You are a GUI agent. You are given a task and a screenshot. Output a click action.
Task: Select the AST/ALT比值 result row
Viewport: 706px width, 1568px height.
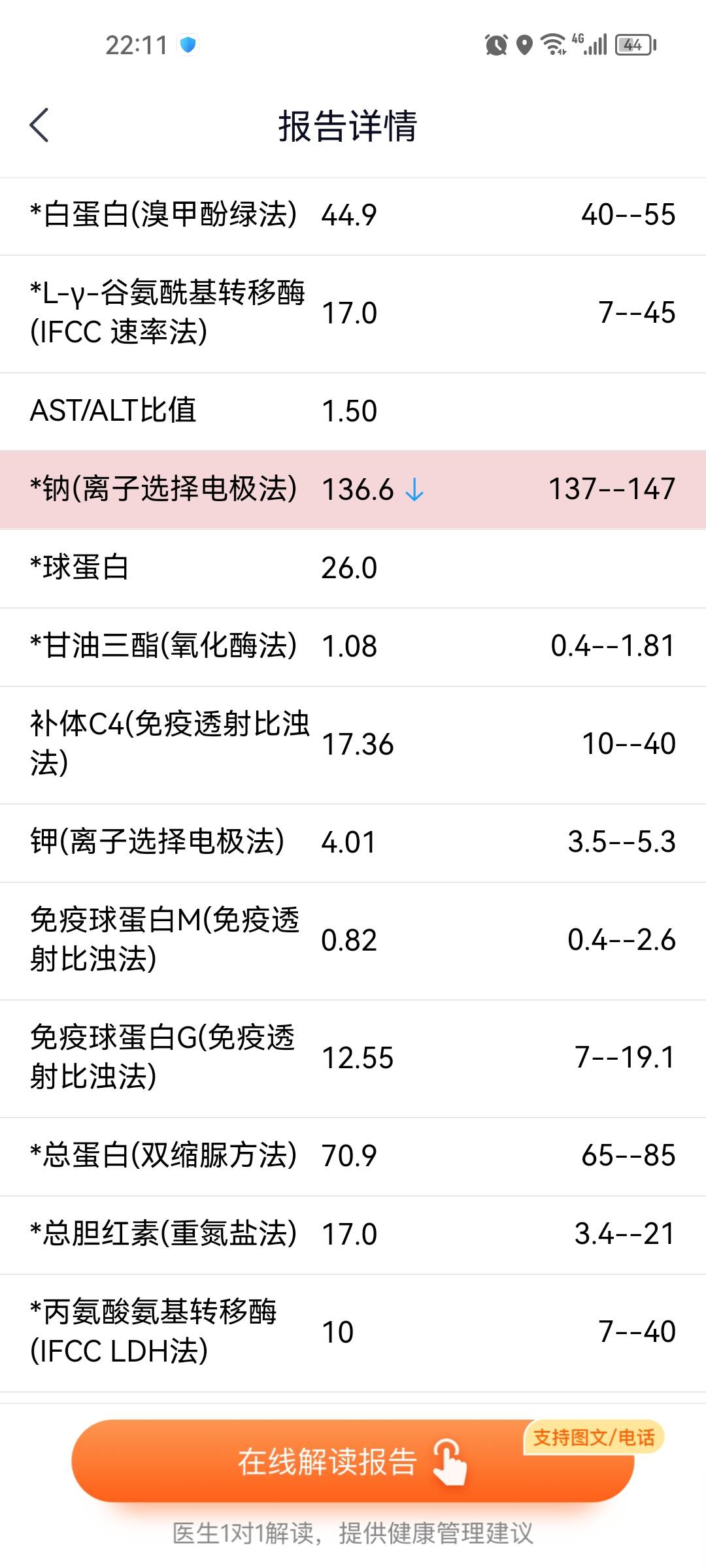pos(353,410)
